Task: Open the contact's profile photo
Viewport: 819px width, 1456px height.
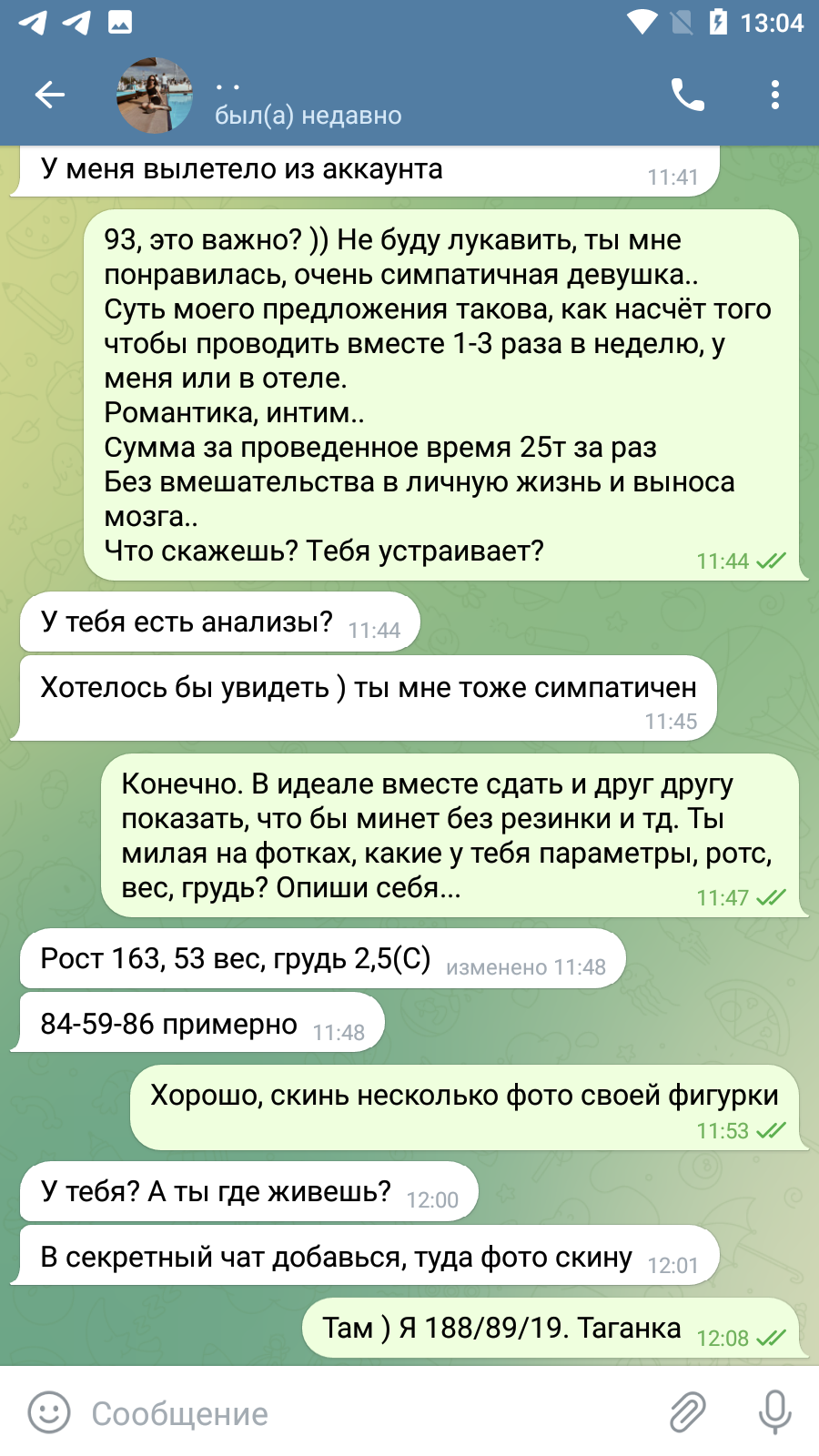Action: click(x=155, y=95)
